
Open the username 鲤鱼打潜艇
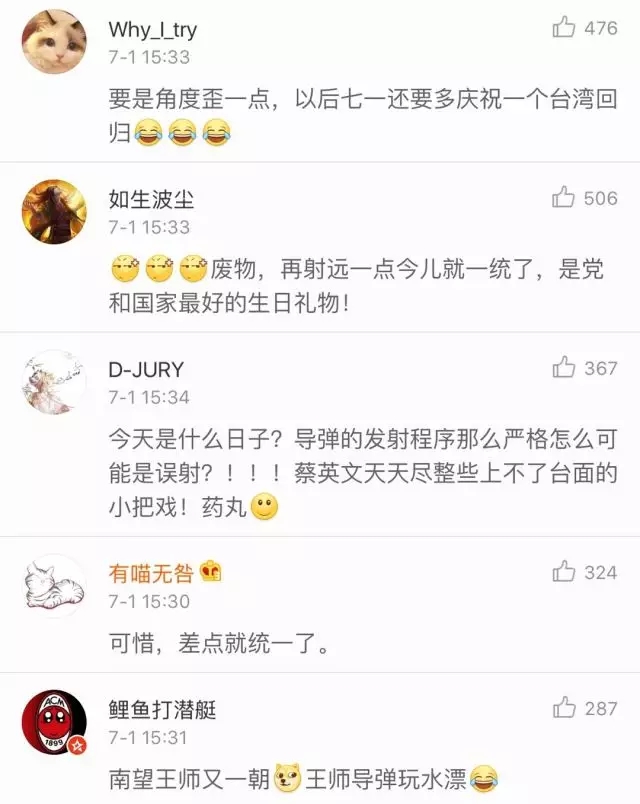tap(162, 709)
